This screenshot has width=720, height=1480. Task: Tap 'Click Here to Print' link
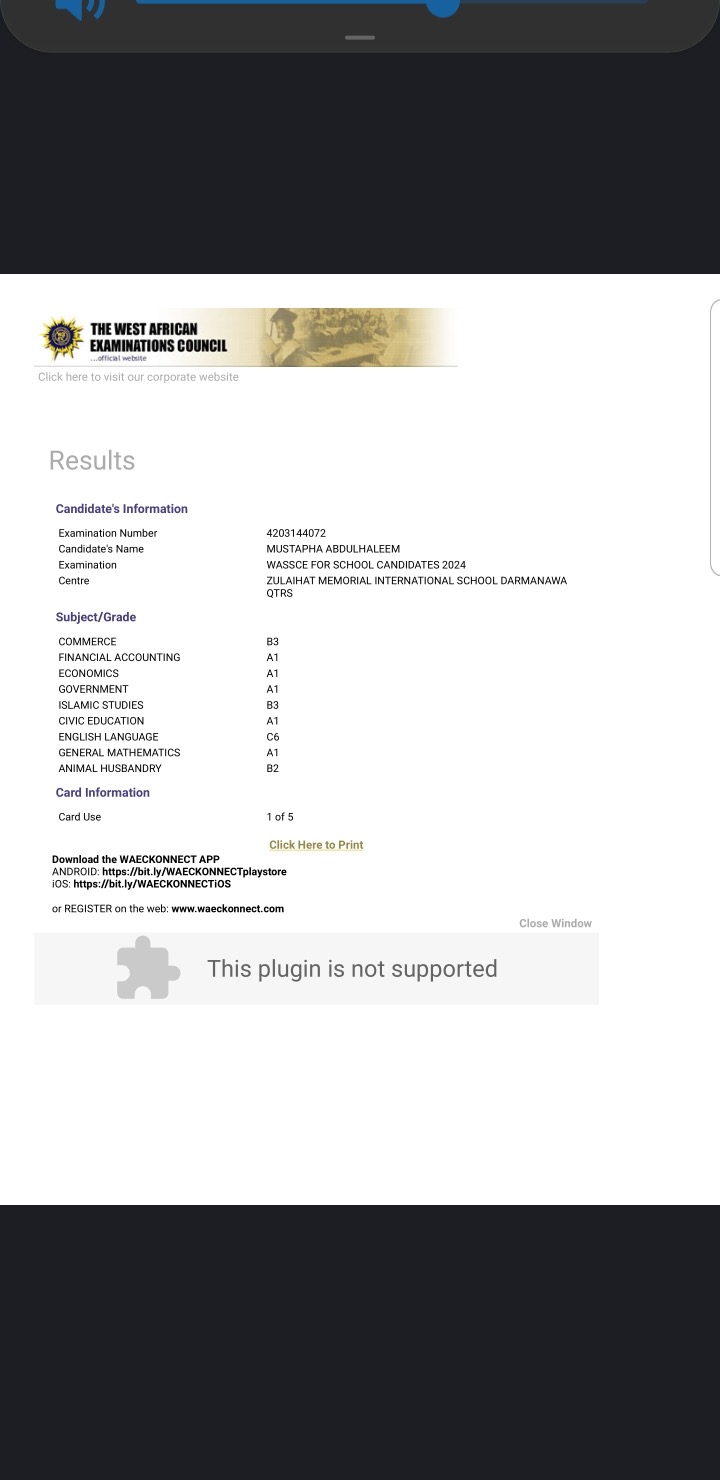[x=316, y=845]
